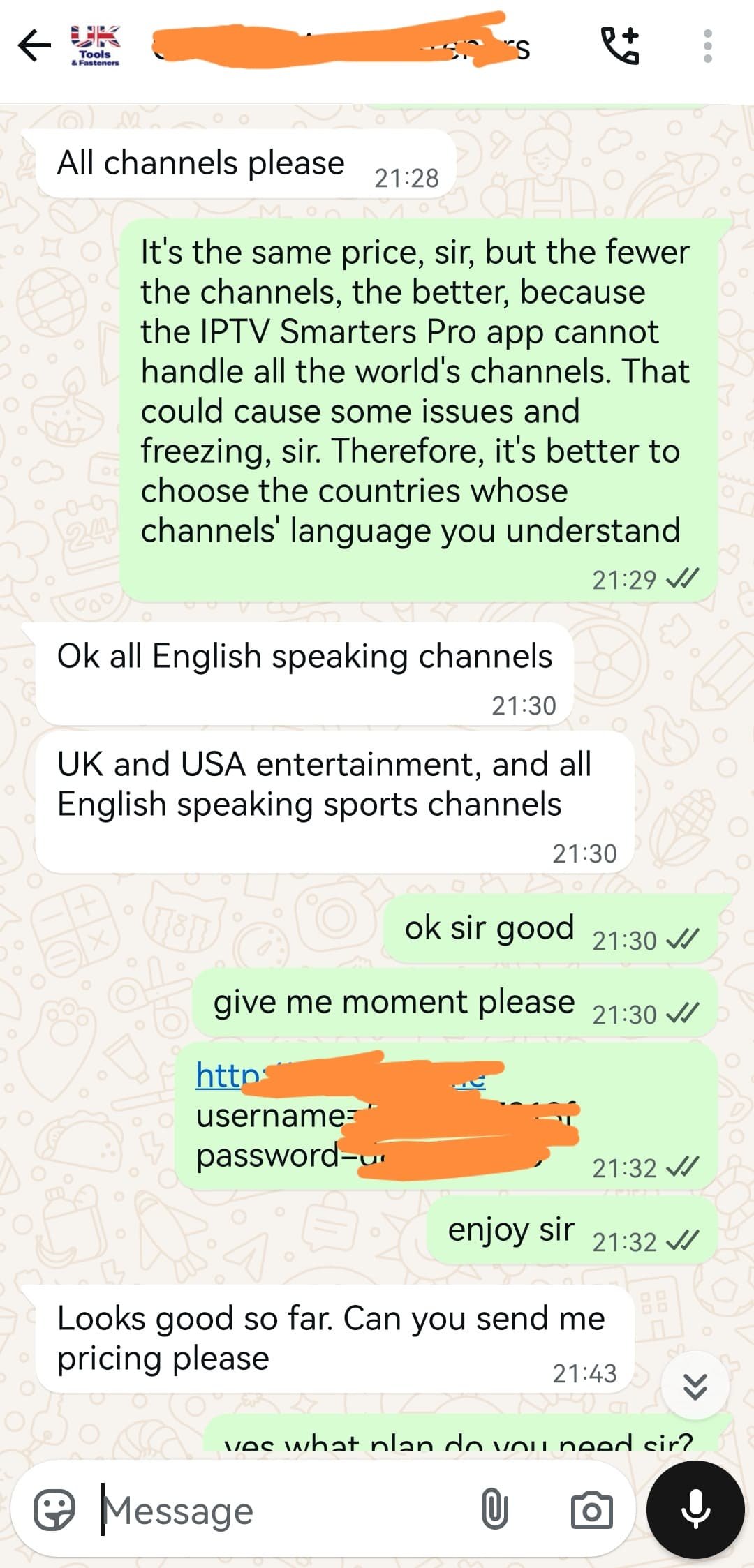Tap the microphone voice message button
The height and width of the screenshot is (1568, 754).
(x=695, y=1509)
